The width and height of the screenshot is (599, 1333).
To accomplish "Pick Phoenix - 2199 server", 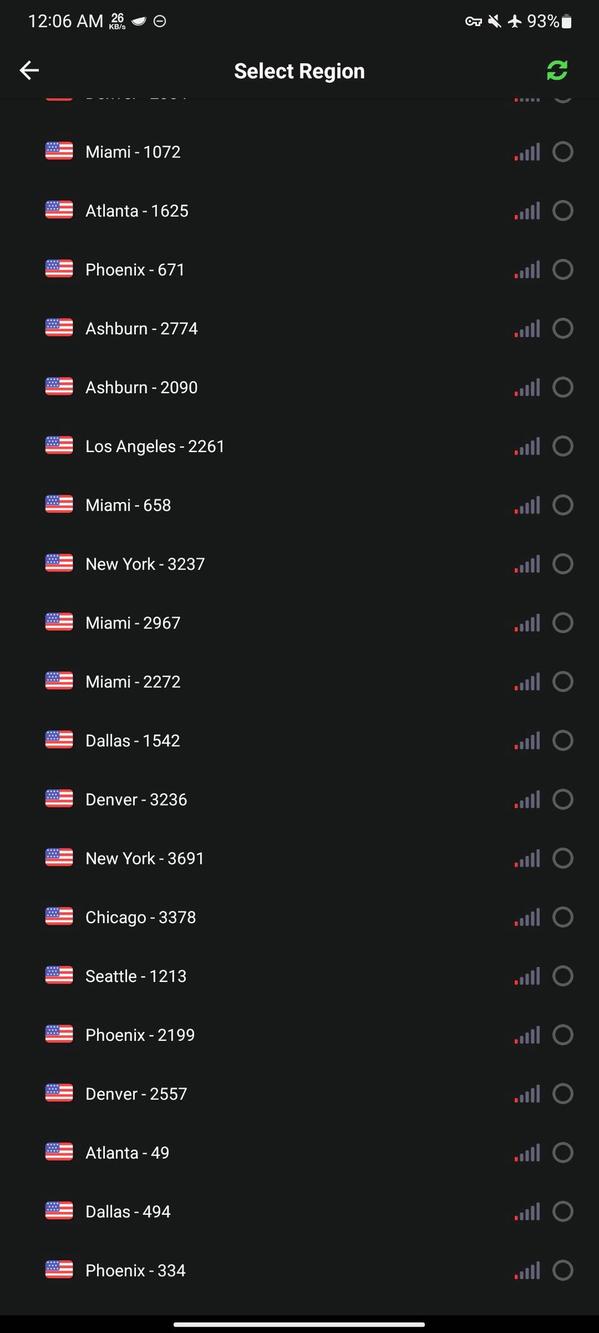I will [x=299, y=1035].
